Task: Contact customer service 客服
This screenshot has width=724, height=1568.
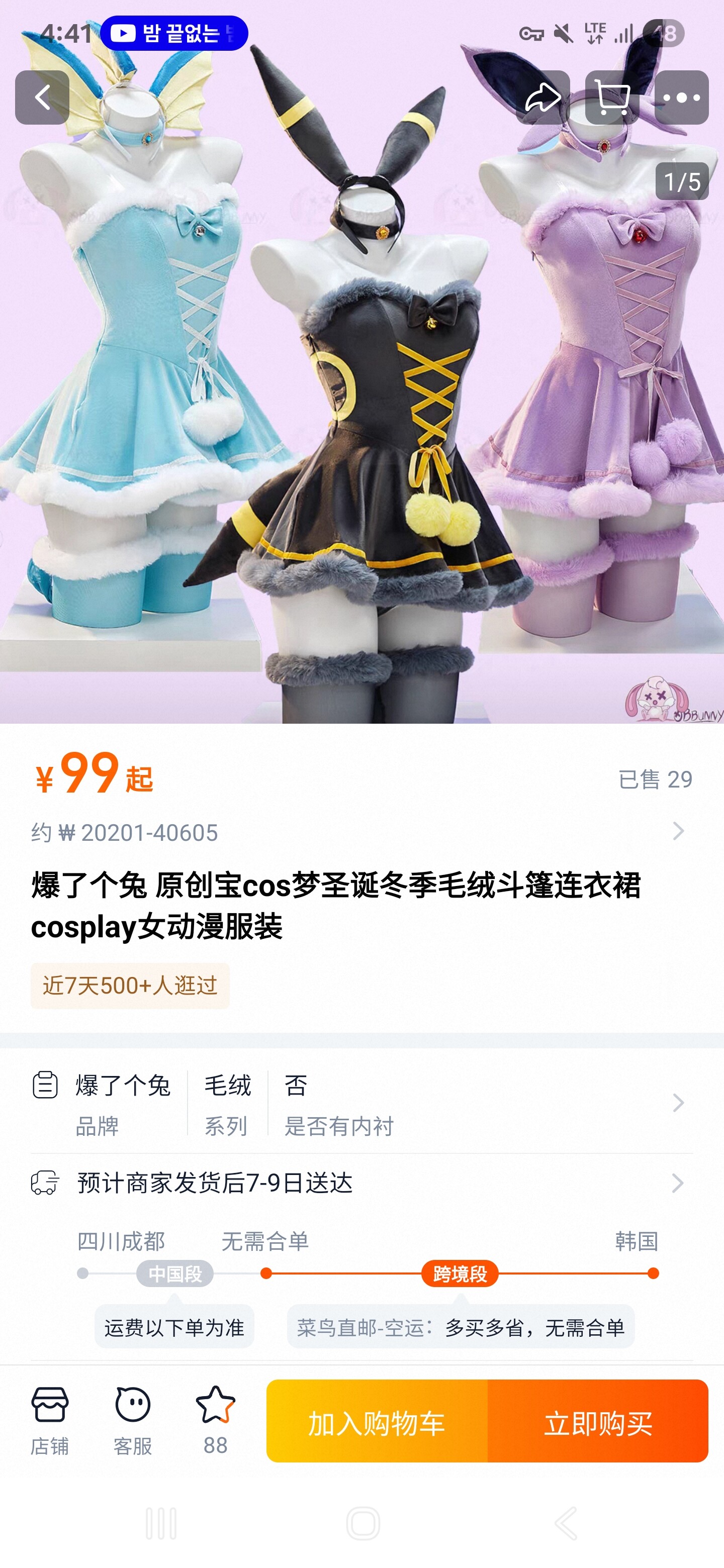Action: [133, 1420]
